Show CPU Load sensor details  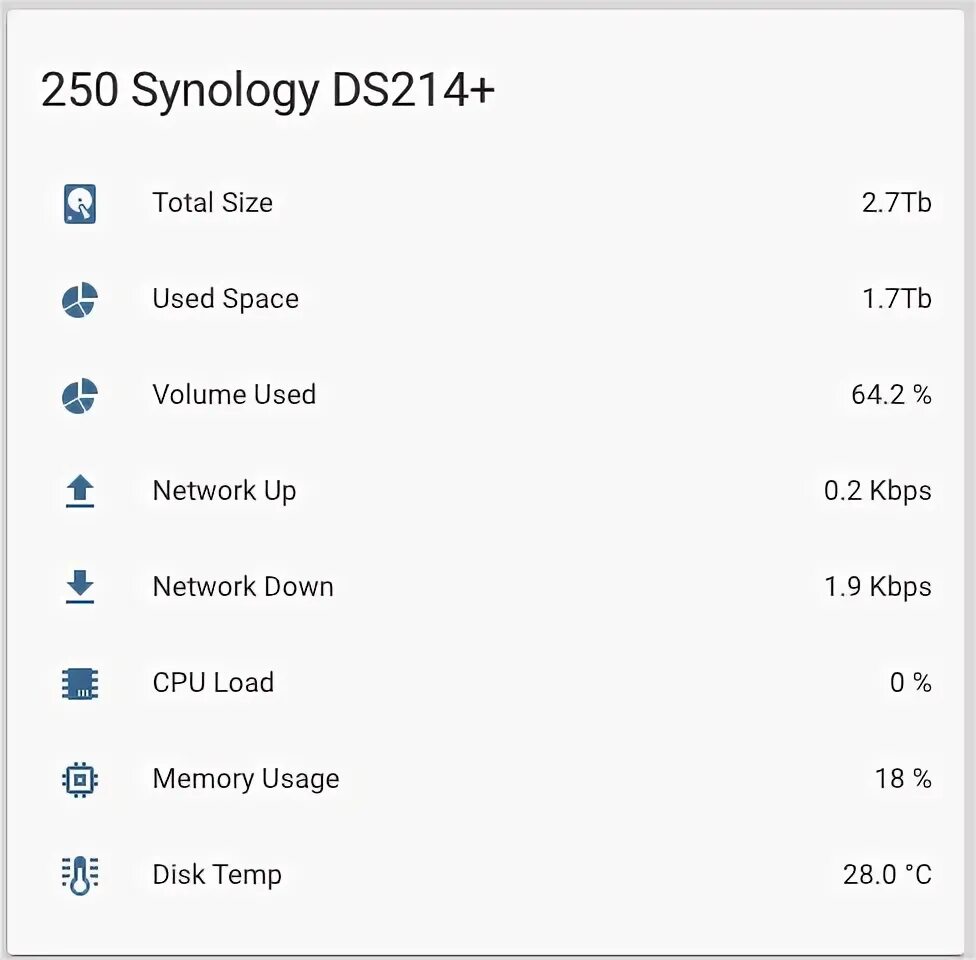coord(213,683)
